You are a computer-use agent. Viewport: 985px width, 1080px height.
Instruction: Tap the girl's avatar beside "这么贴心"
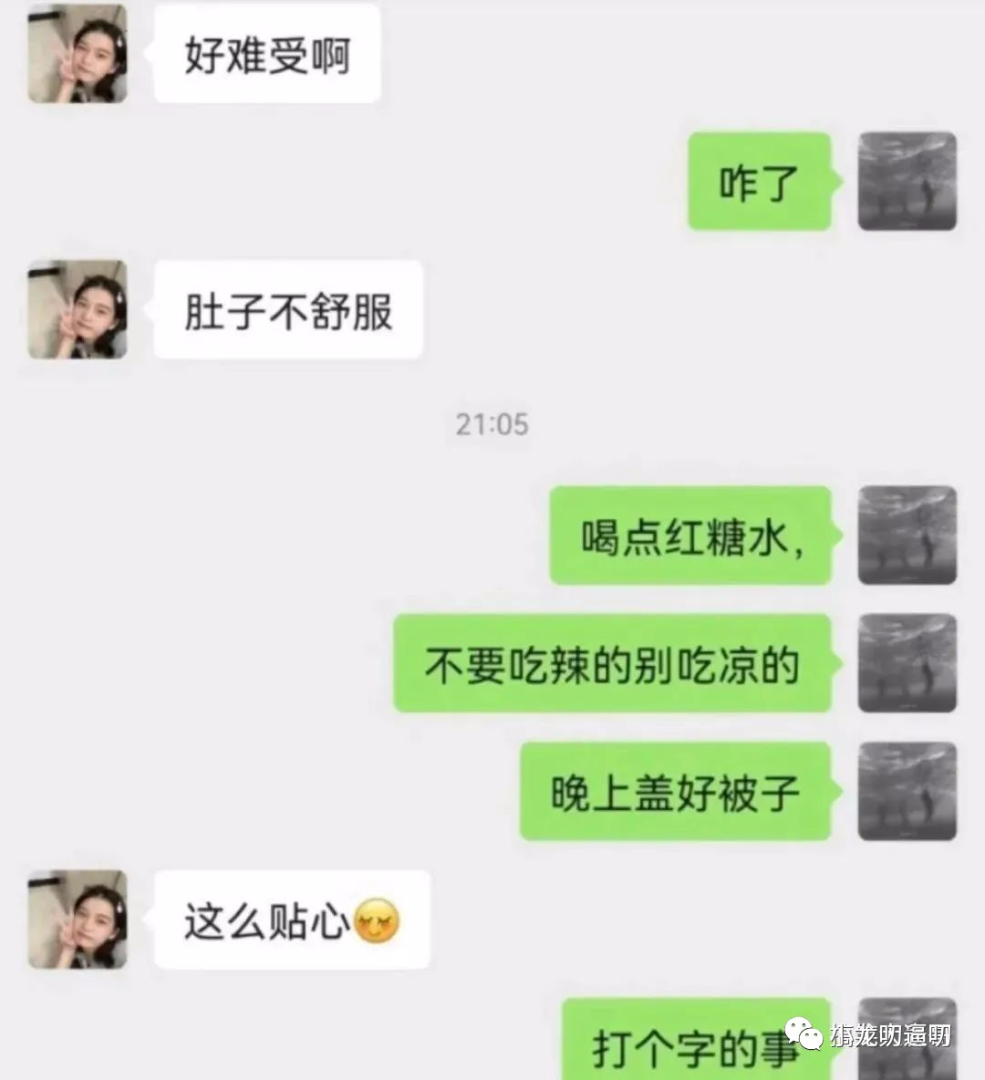pos(77,919)
